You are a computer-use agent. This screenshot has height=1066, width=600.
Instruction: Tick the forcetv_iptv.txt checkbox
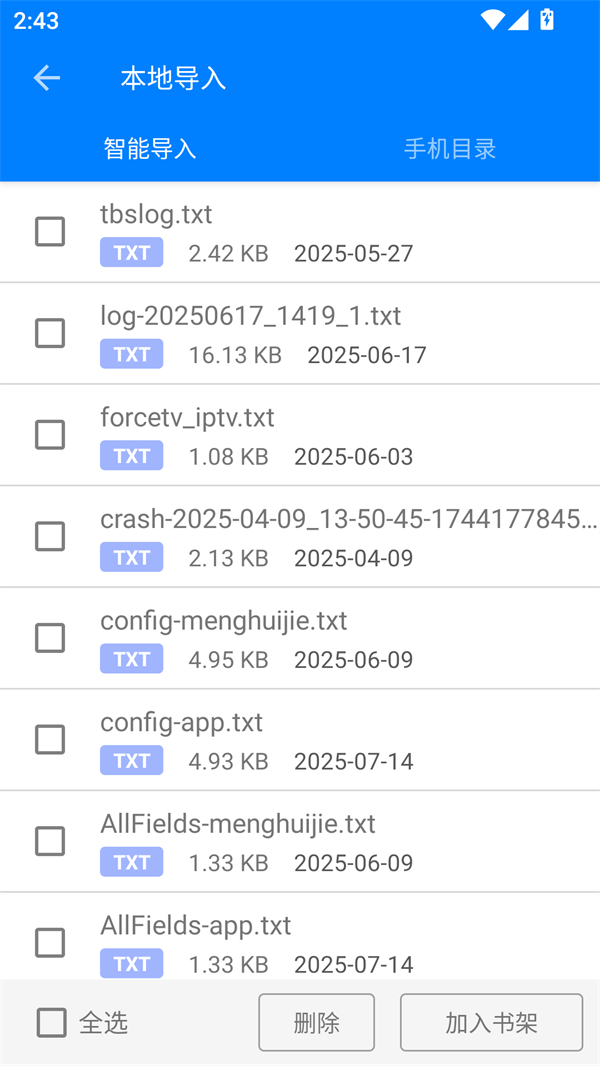[x=50, y=435]
